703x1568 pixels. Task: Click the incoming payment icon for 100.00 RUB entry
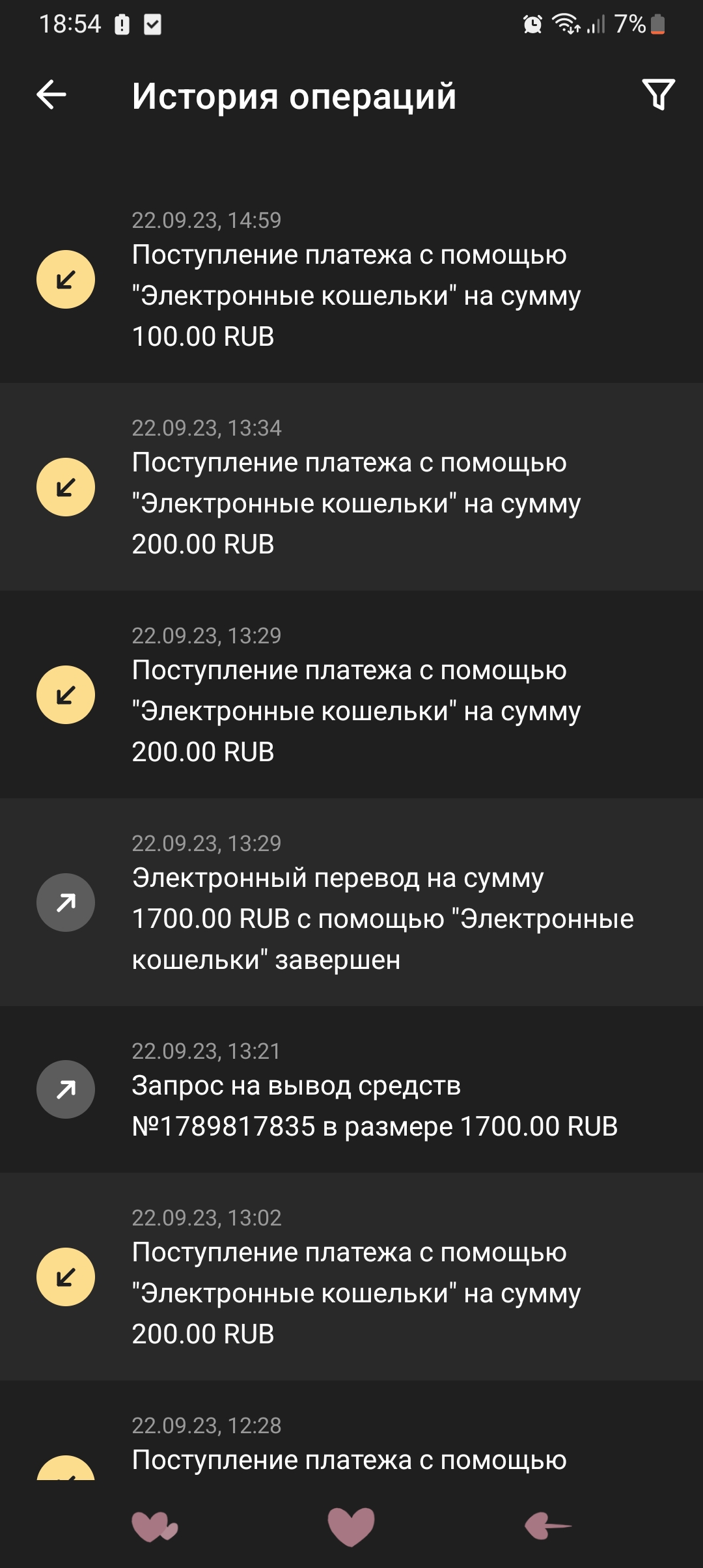[x=65, y=279]
